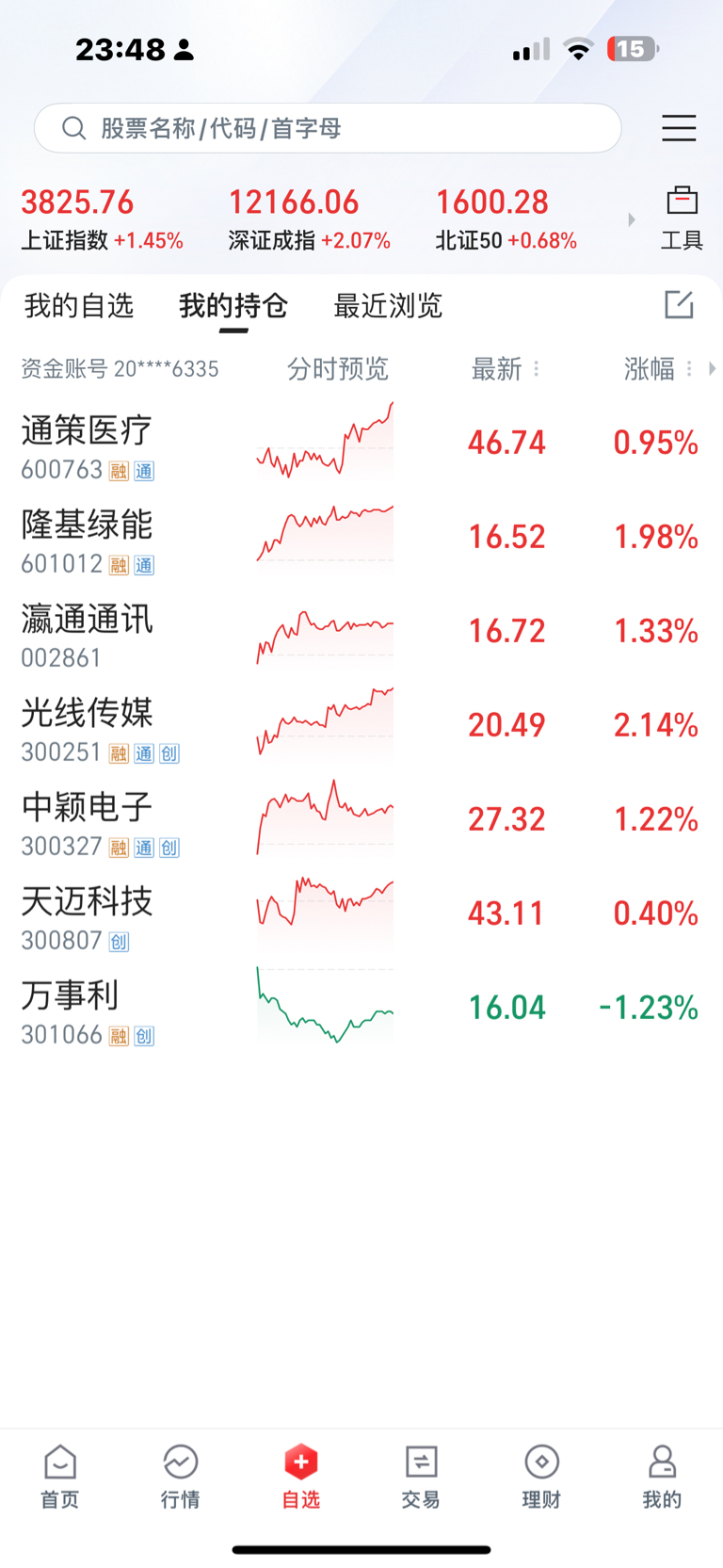
Task: Open the 万事利 stock row
Action: point(361,1008)
